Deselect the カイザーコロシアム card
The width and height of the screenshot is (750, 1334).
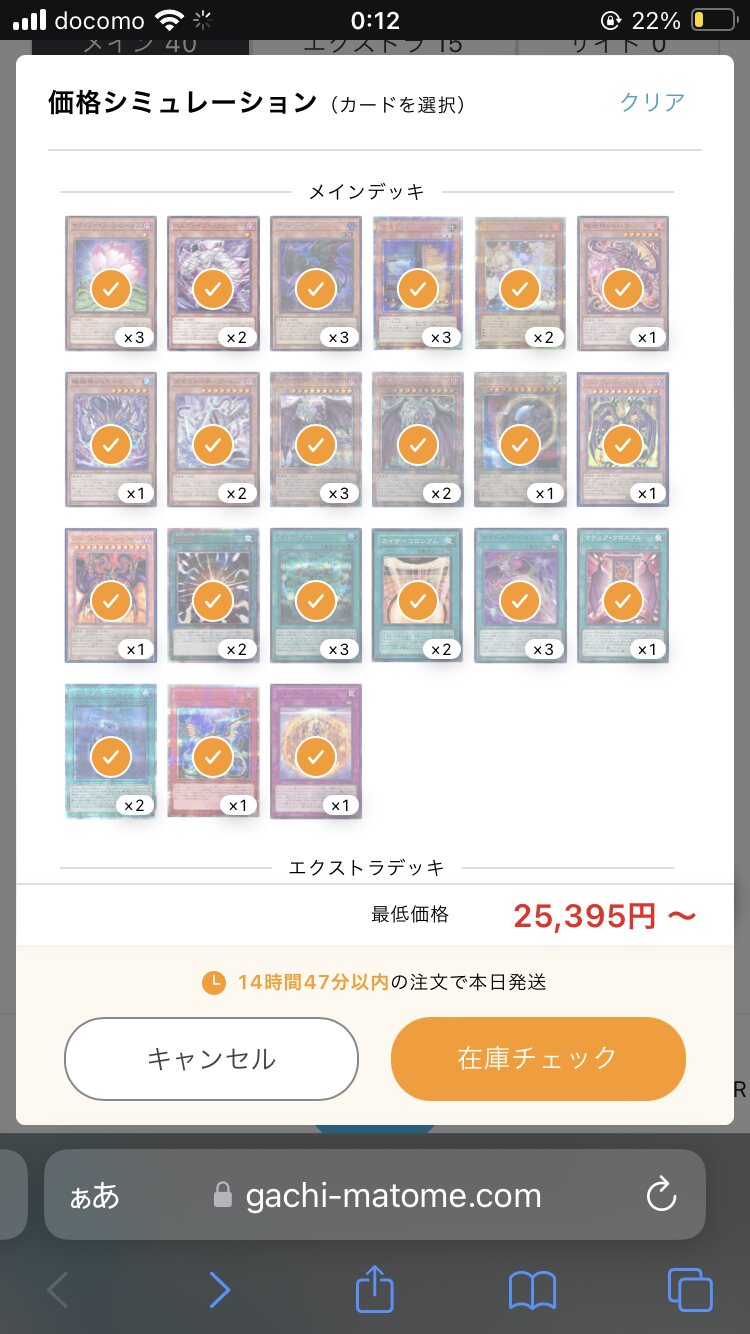418,595
